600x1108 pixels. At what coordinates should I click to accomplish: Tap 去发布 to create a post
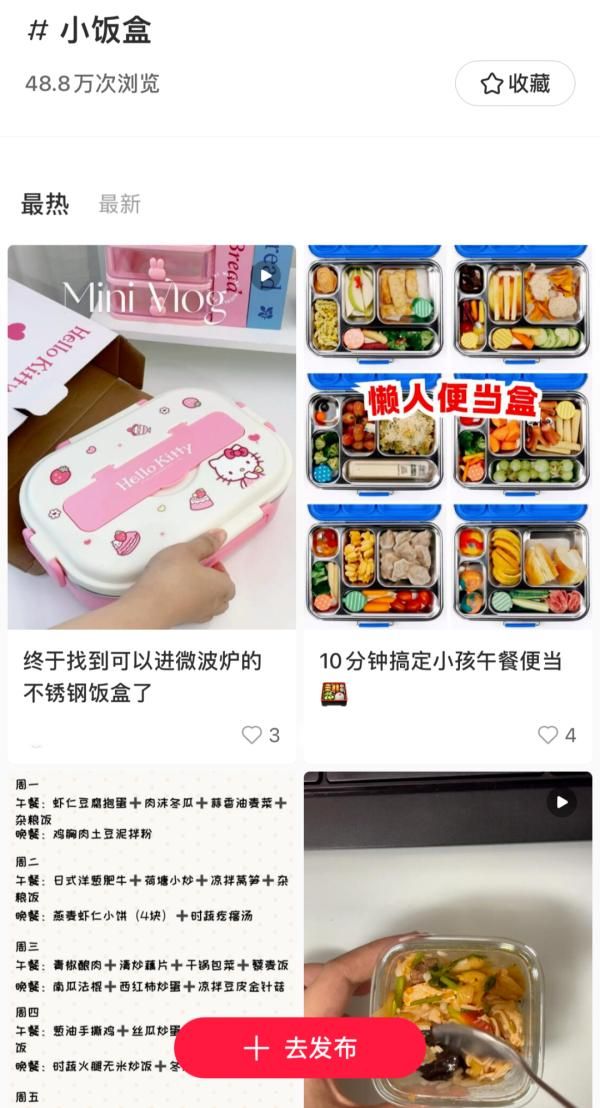(x=299, y=1048)
